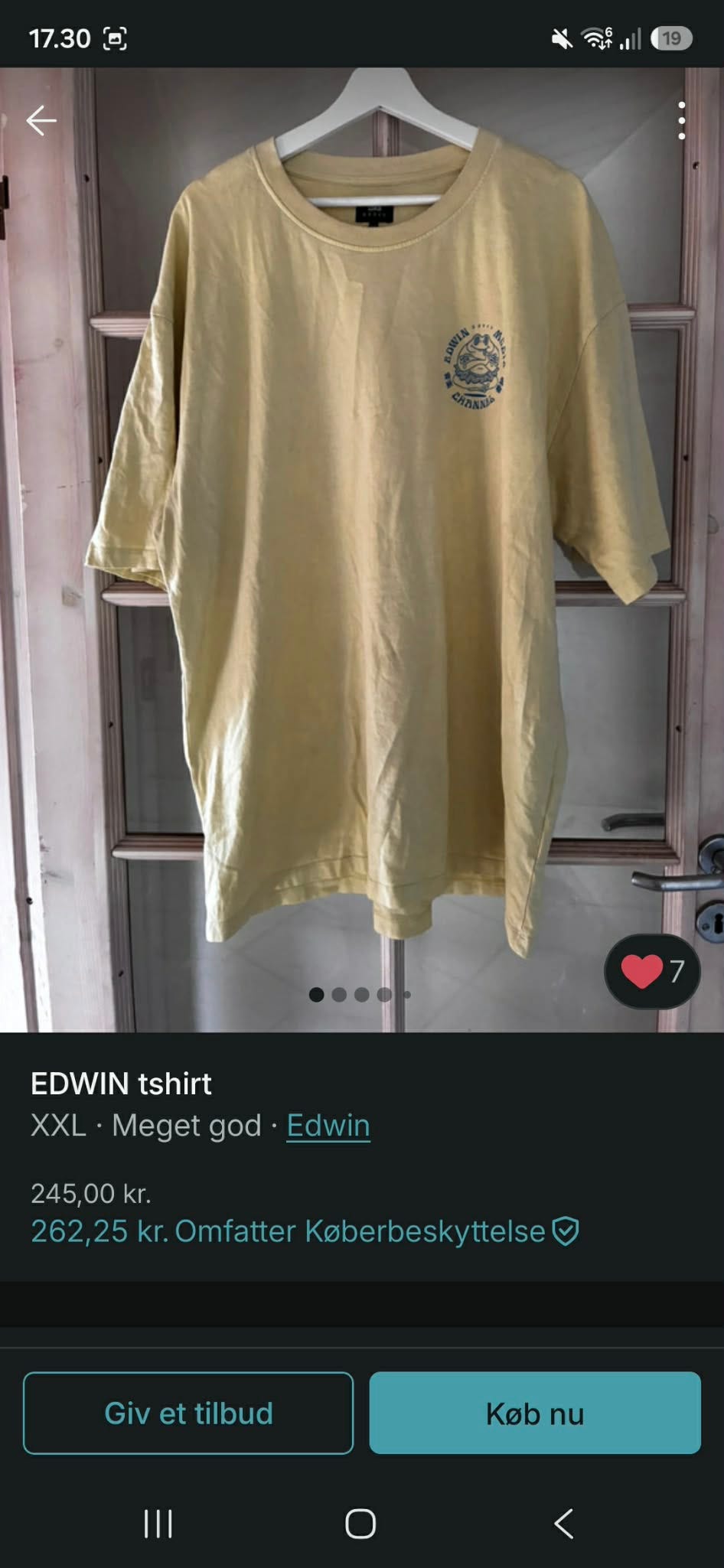This screenshot has height=1568, width=724.
Task: Open the three-dot overflow menu
Action: click(681, 120)
